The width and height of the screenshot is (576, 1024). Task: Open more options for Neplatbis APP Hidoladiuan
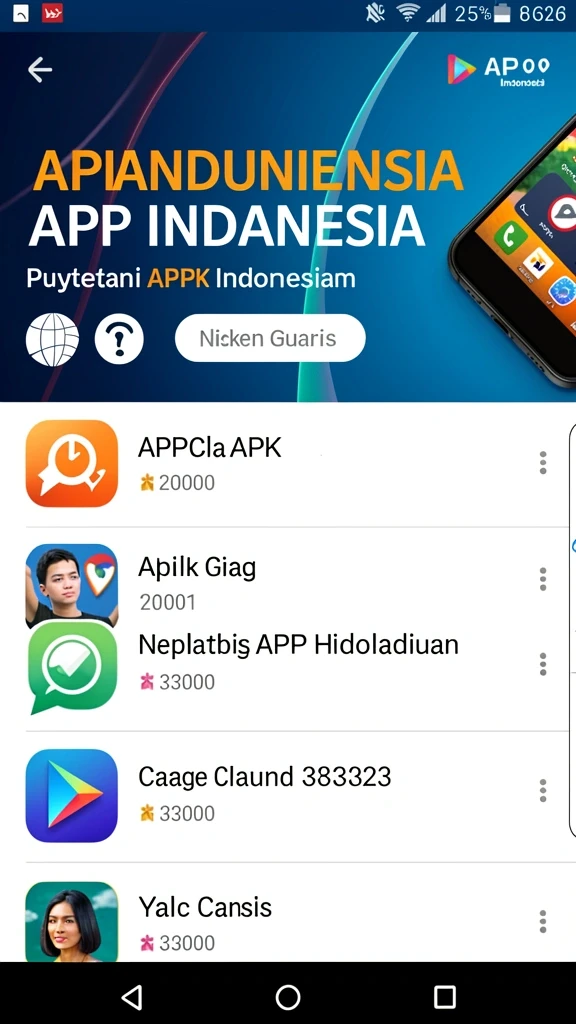(543, 664)
